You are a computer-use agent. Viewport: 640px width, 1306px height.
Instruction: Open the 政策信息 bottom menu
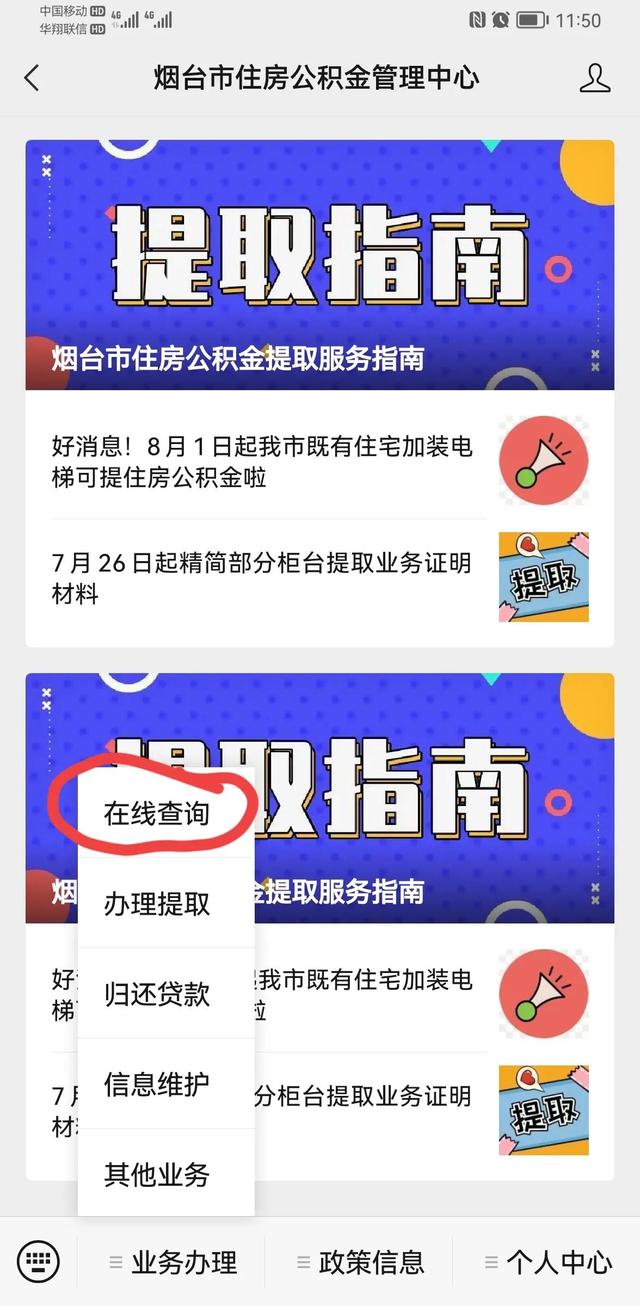click(360, 1262)
